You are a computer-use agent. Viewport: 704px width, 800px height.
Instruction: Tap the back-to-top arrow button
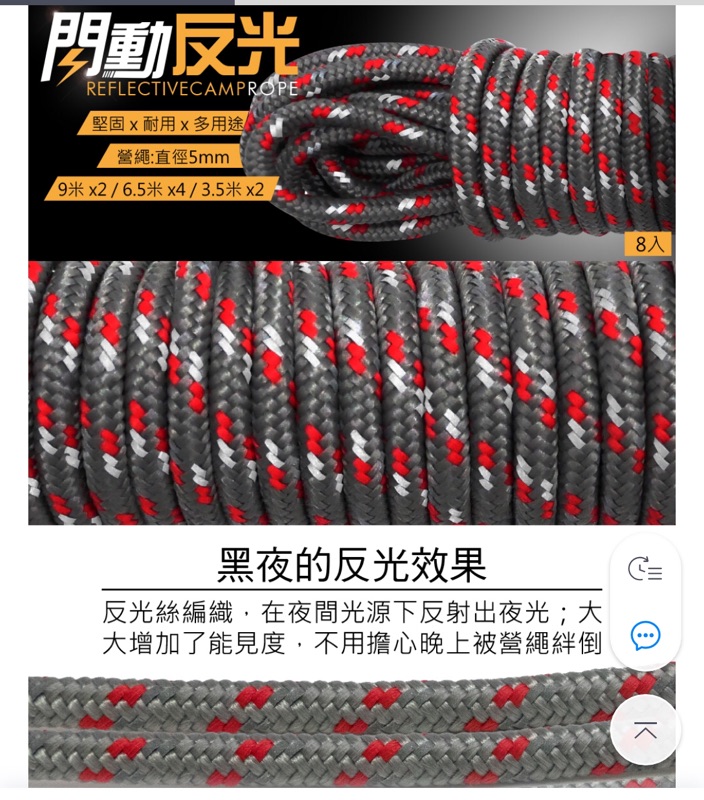pyautogui.click(x=645, y=730)
